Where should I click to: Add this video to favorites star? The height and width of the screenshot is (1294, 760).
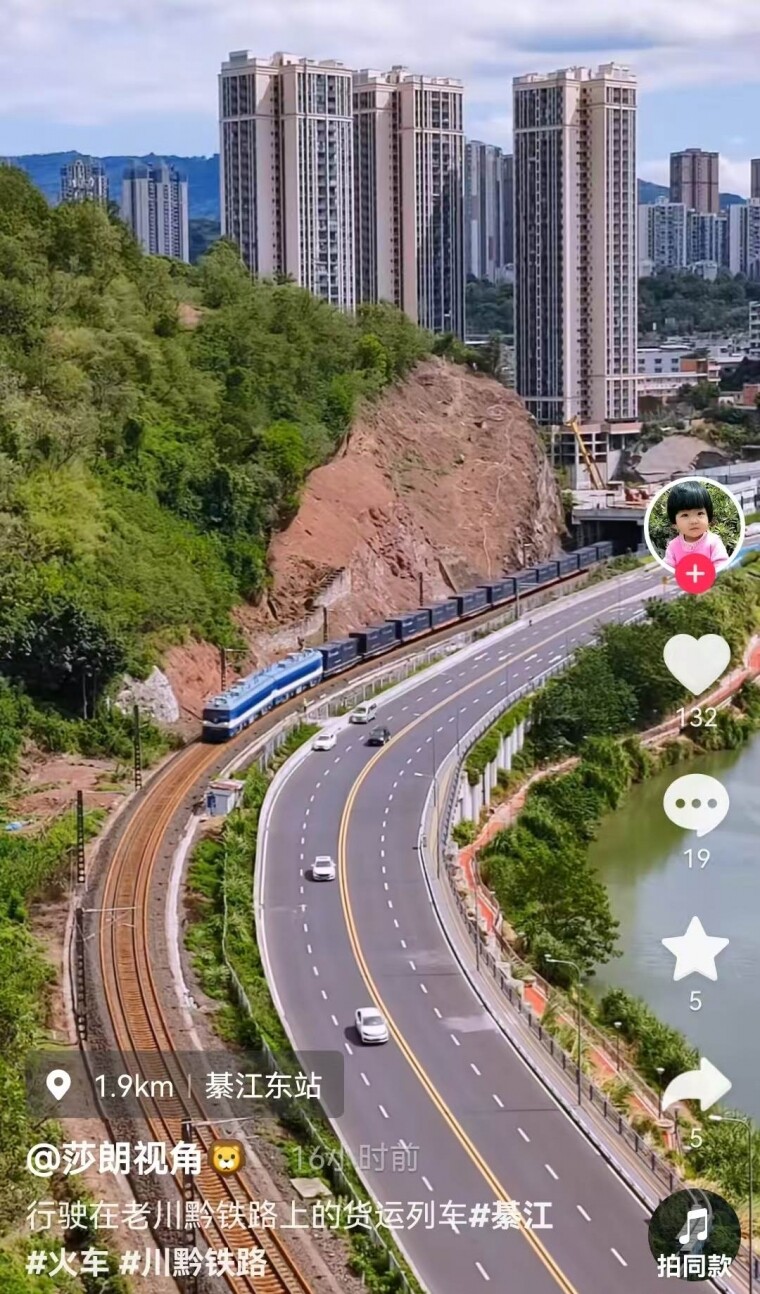click(x=695, y=950)
